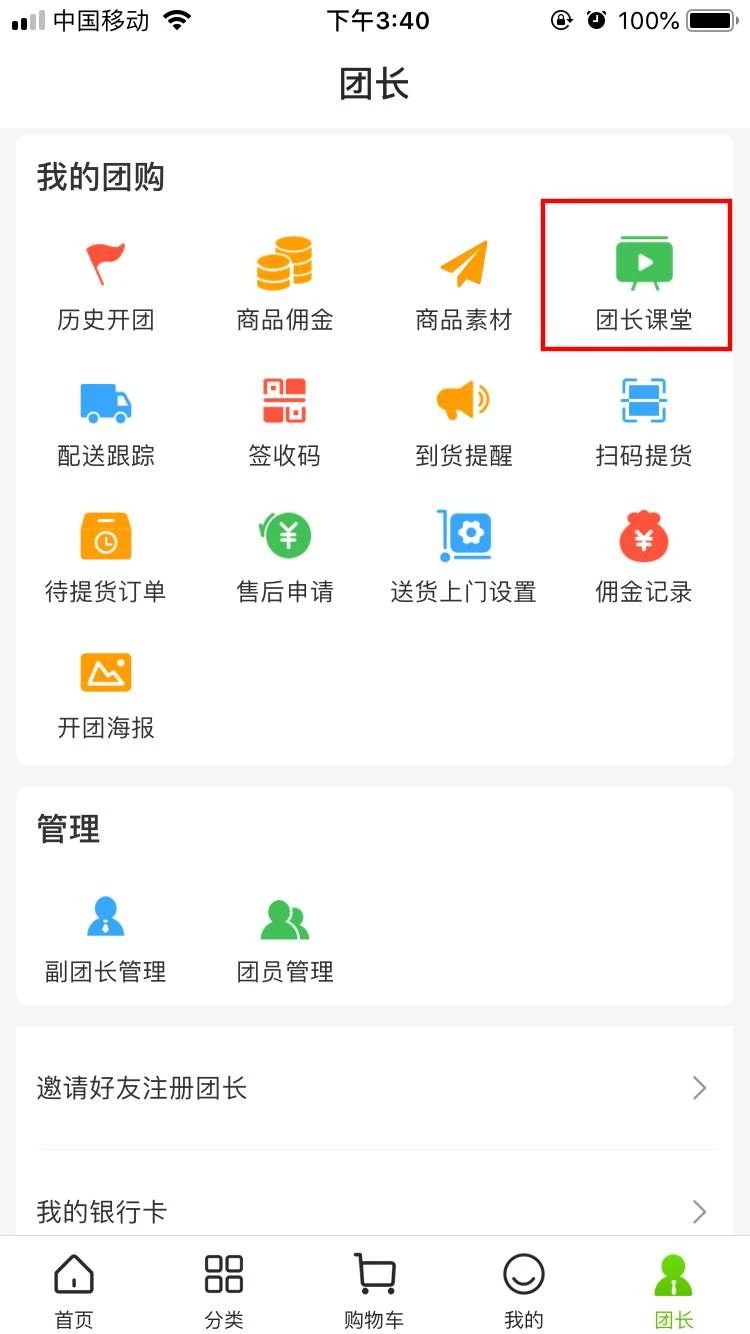The height and width of the screenshot is (1334, 750).
Task: Go to the 分类 category tab
Action: 224,1291
